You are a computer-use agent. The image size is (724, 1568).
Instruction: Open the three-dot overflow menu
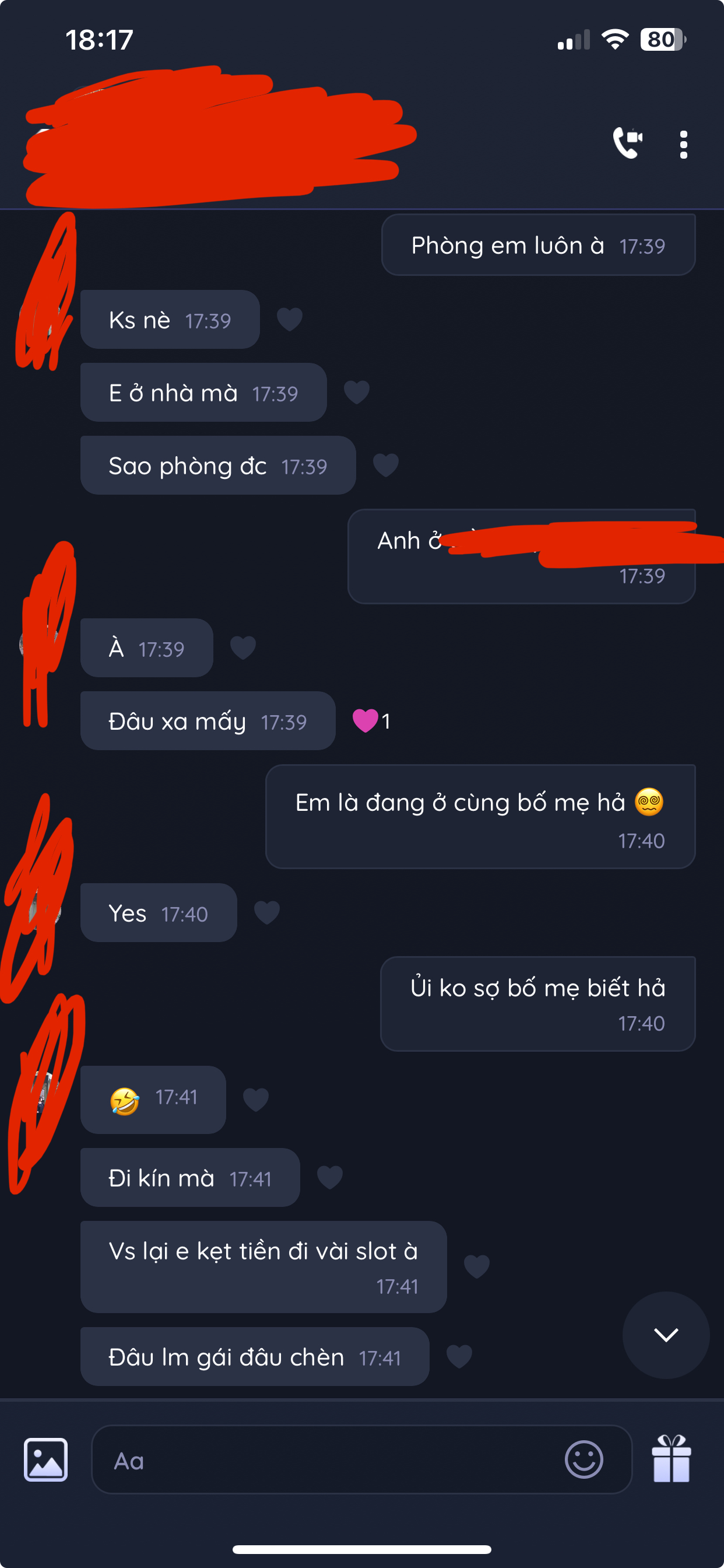(x=683, y=144)
